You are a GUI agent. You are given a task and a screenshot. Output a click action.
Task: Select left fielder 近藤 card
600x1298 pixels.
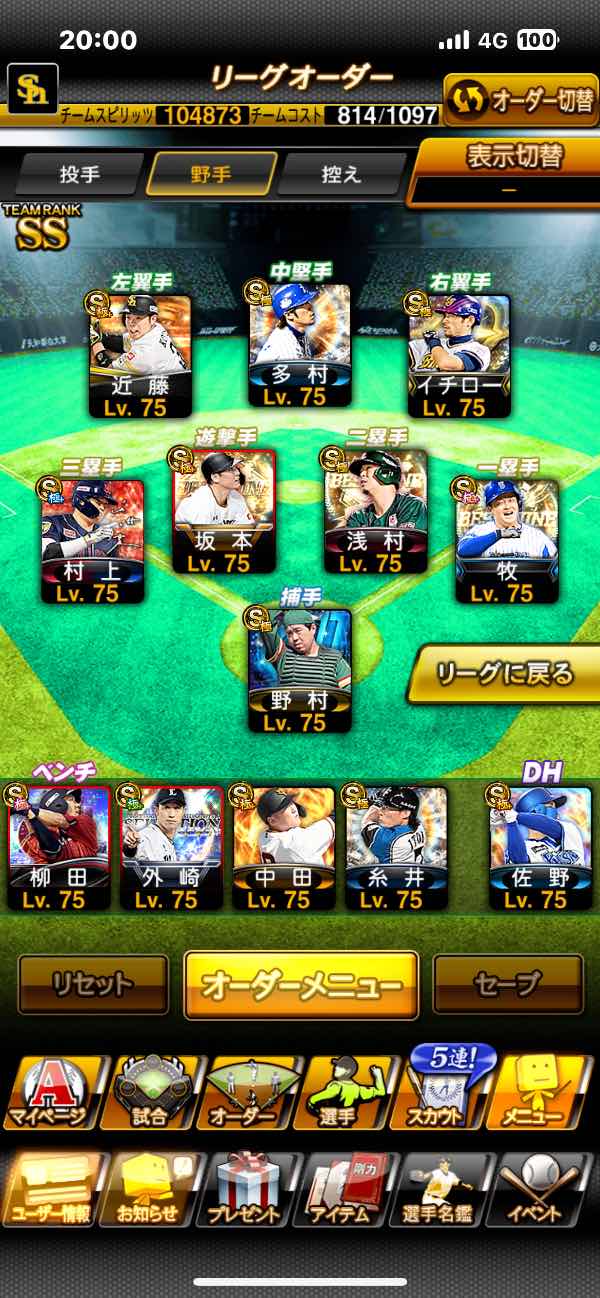(x=140, y=355)
